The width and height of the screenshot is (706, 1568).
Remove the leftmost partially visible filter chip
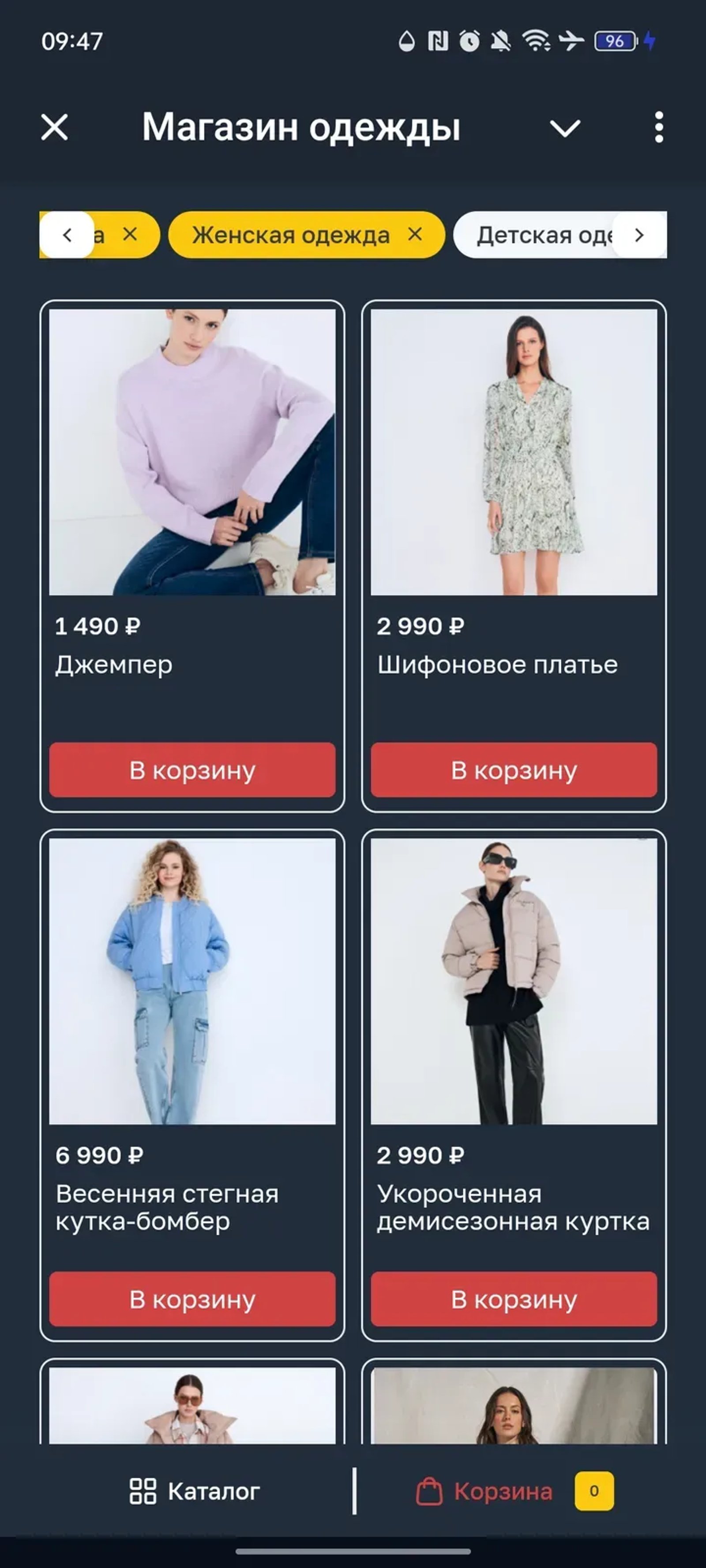pos(129,234)
